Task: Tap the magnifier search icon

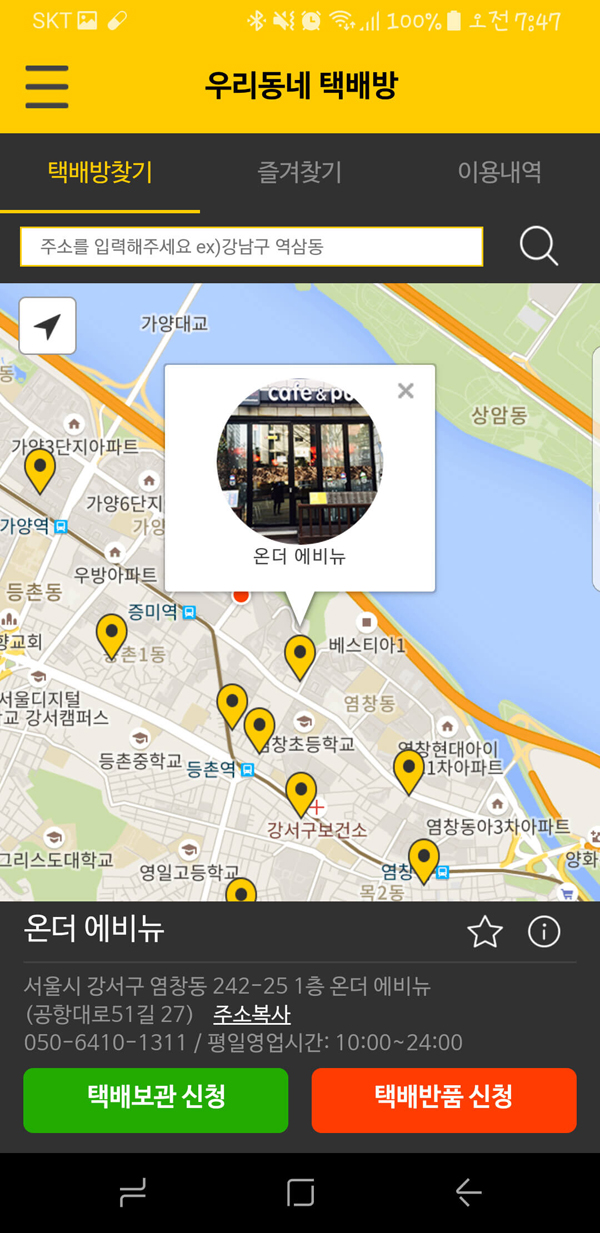Action: 539,246
